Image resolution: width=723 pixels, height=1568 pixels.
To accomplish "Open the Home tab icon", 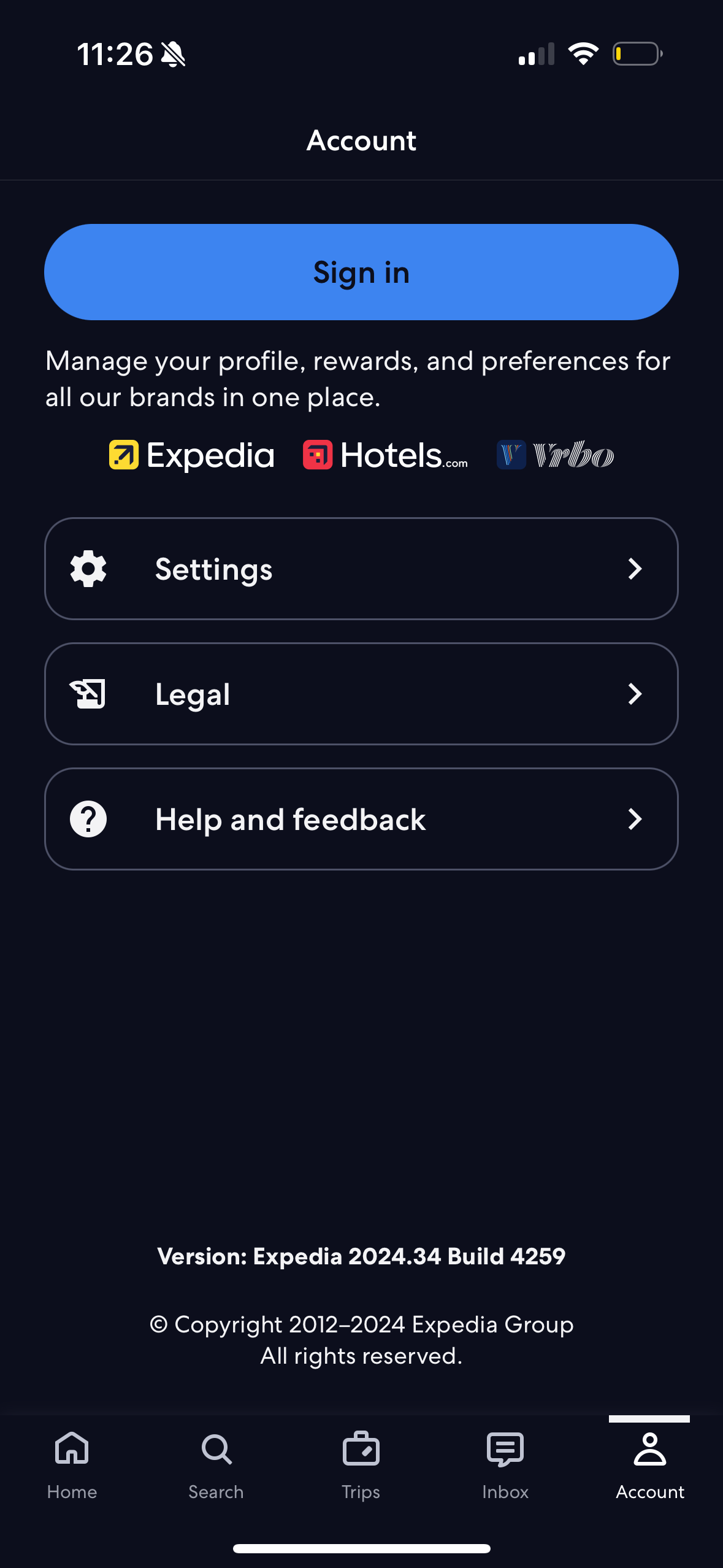I will 72,1449.
